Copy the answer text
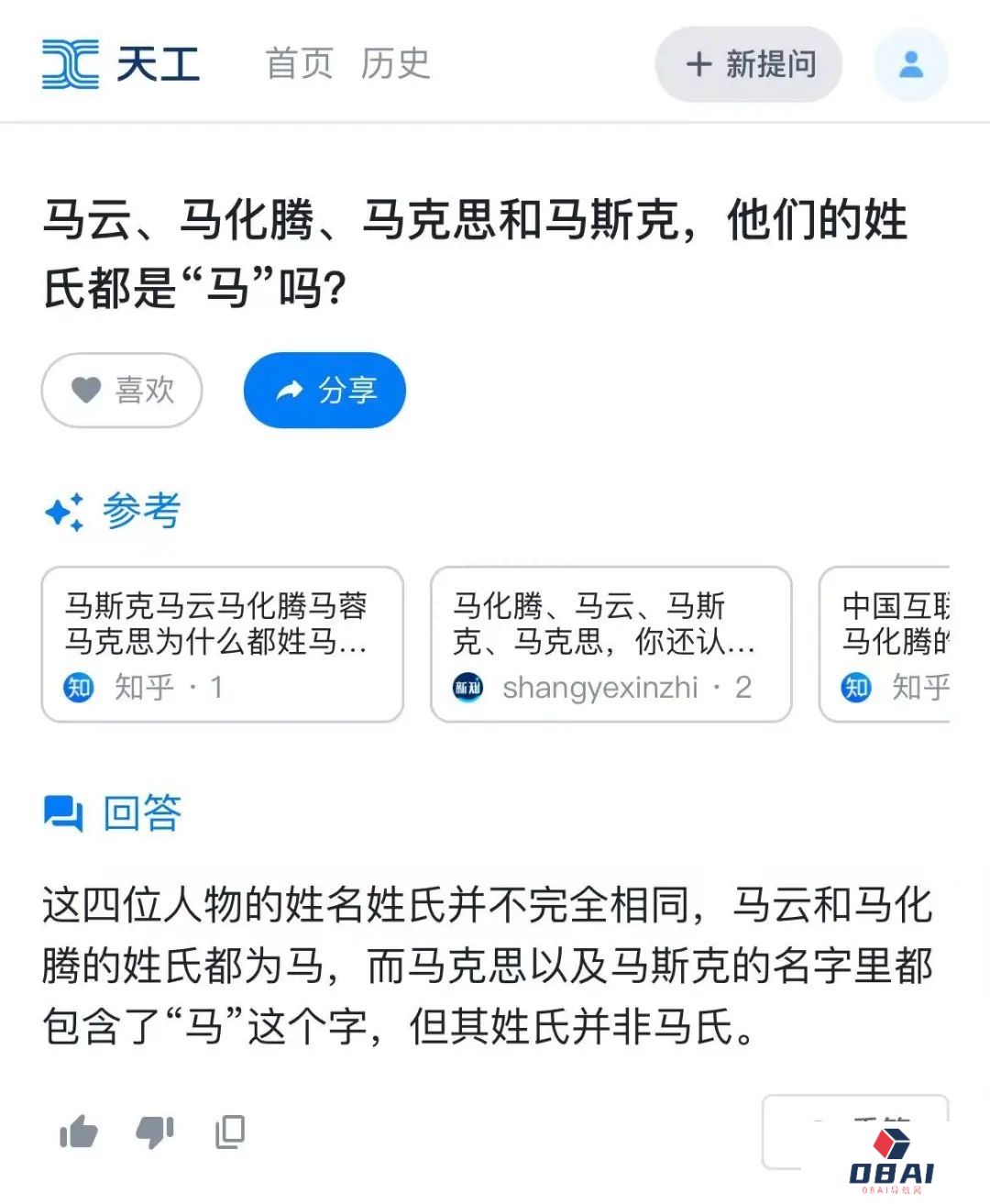This screenshot has height=1204, width=990. click(x=229, y=1132)
